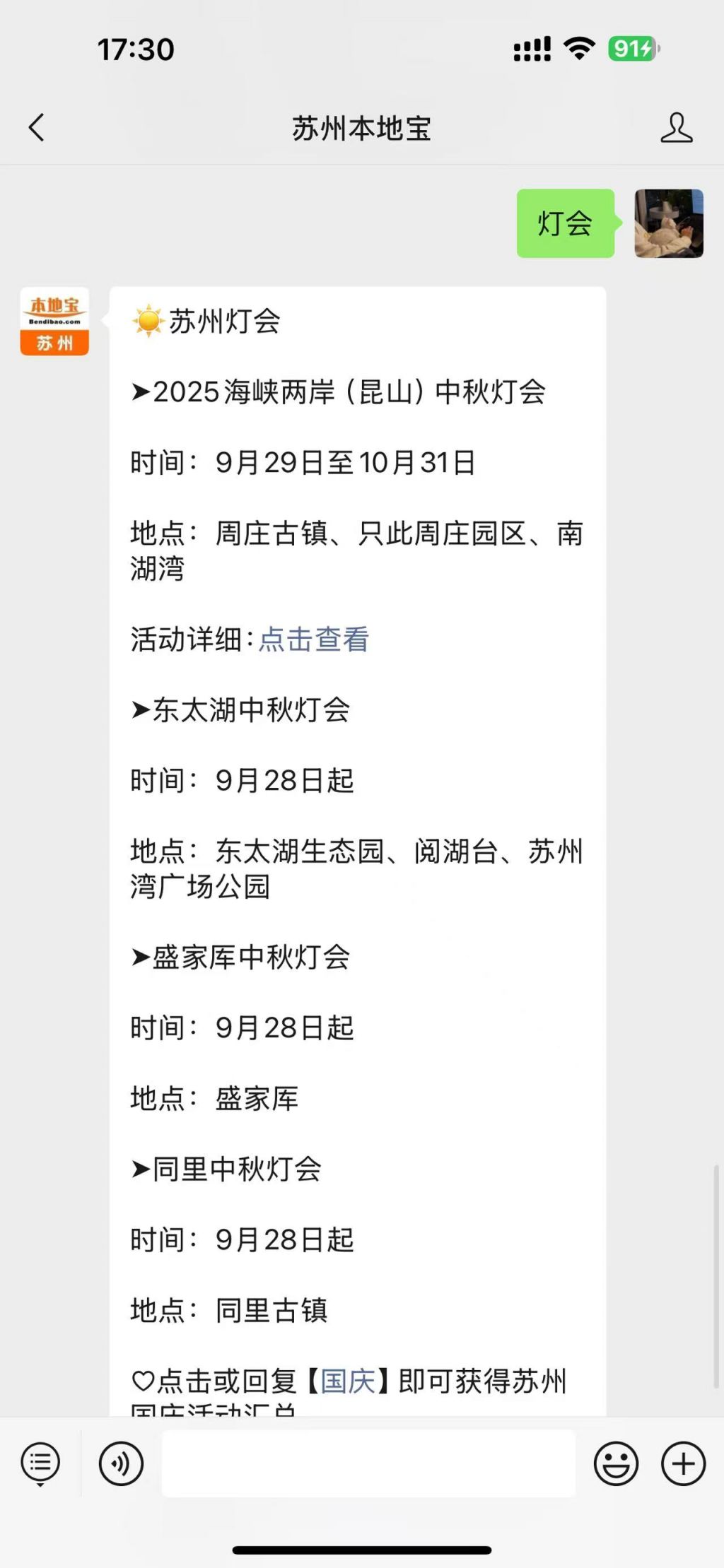Screen dimensions: 724x1568
Task: Focus the message text field
Action: click(x=368, y=1463)
